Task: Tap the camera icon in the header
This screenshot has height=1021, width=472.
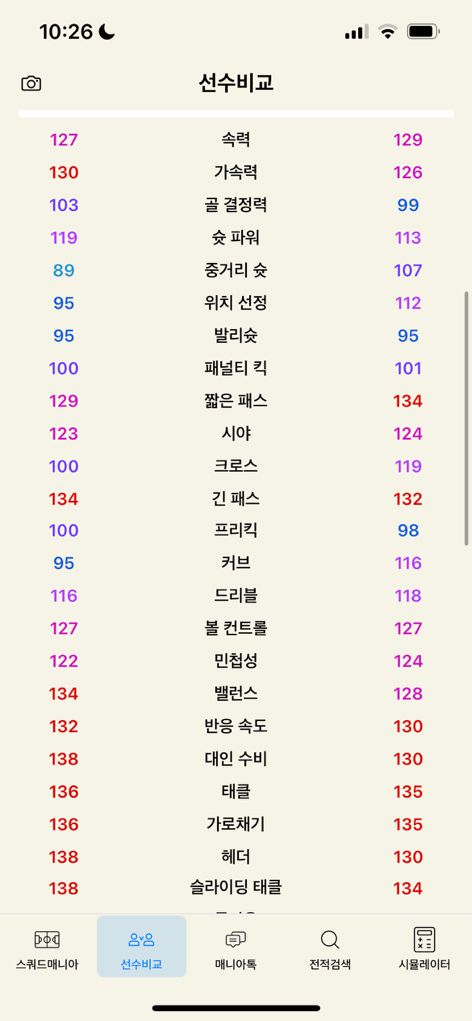Action: click(x=31, y=83)
